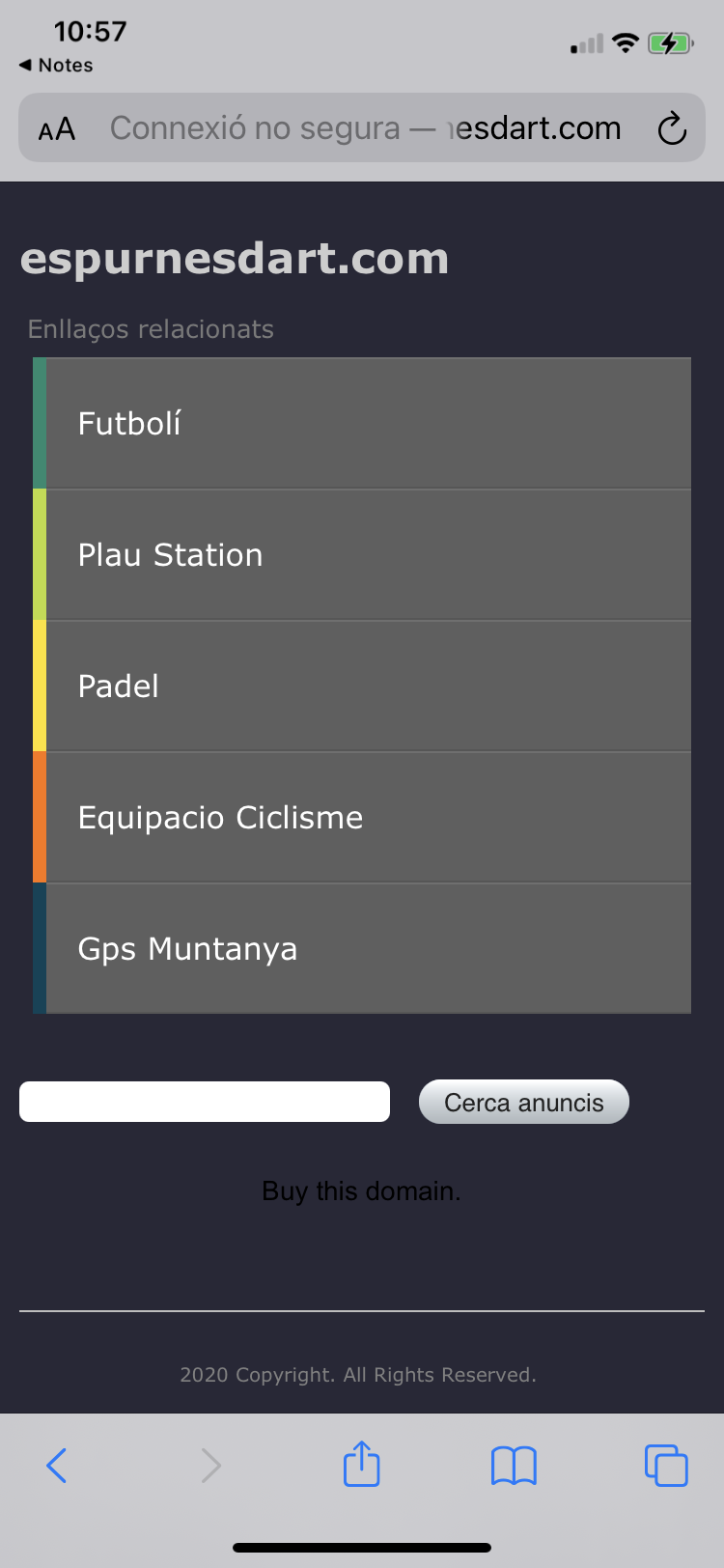Share this page via share sheet

pyautogui.click(x=362, y=1465)
